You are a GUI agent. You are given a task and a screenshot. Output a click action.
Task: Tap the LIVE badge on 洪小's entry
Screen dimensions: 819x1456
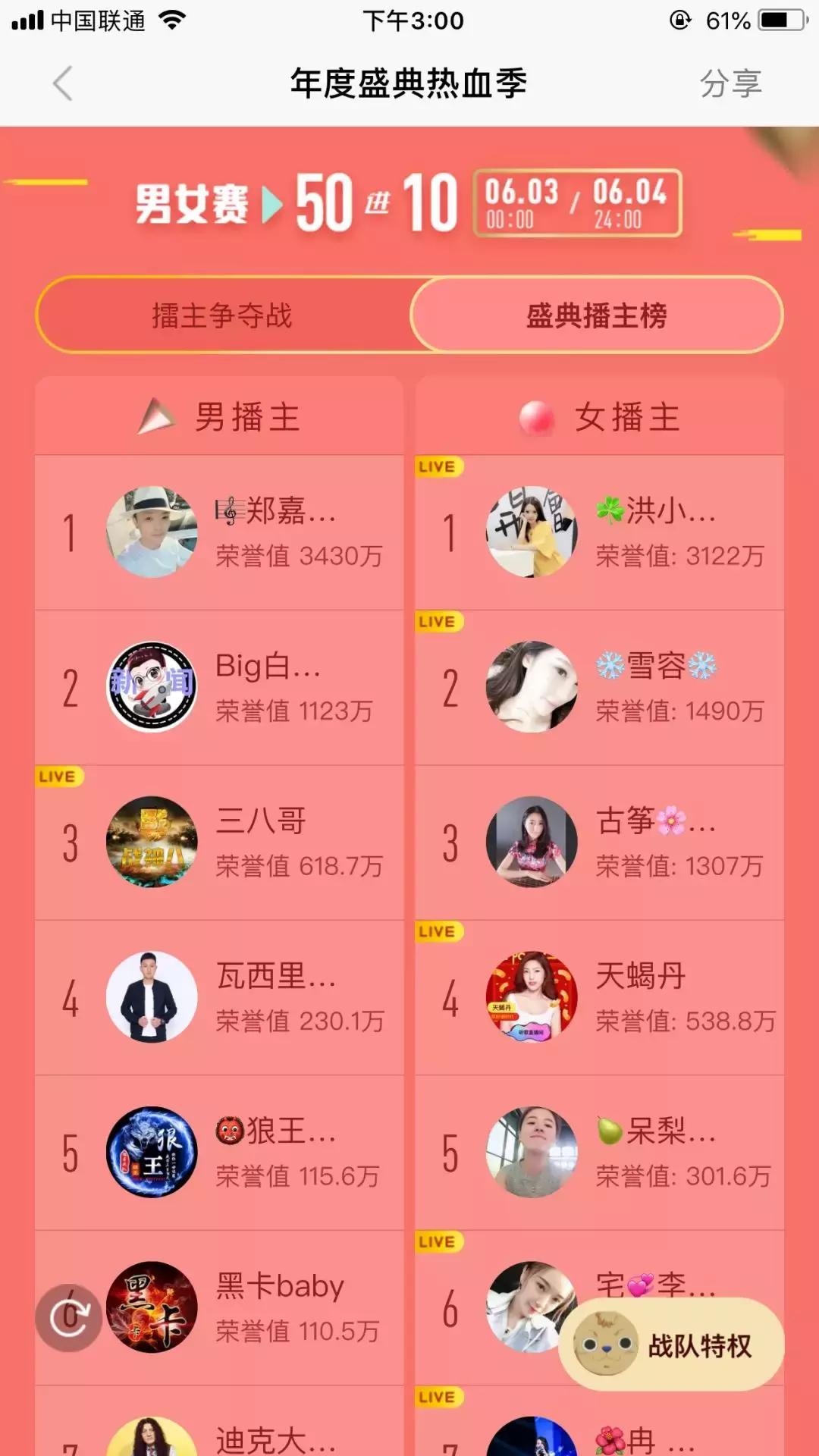[x=438, y=467]
